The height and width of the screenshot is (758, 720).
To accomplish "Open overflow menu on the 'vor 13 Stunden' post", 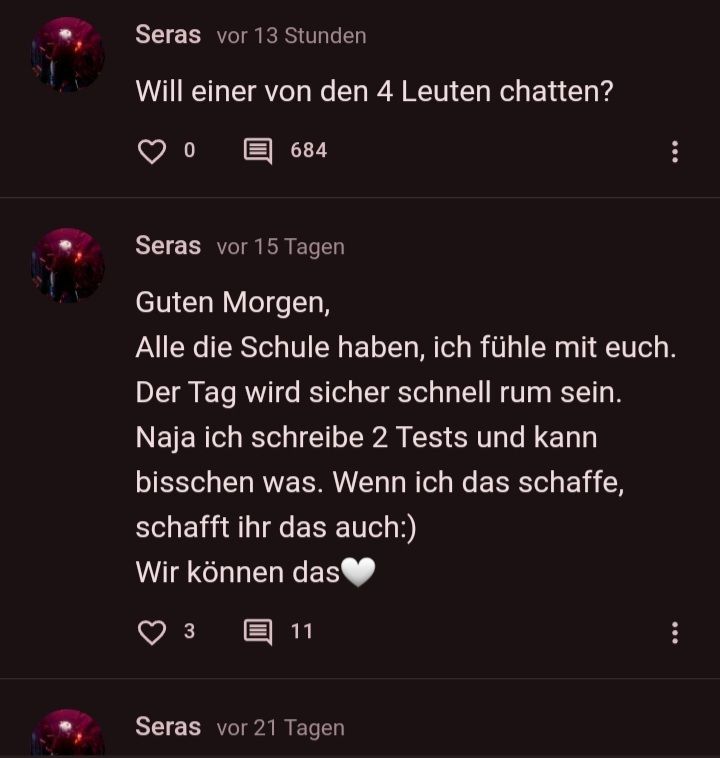I will click(x=675, y=151).
